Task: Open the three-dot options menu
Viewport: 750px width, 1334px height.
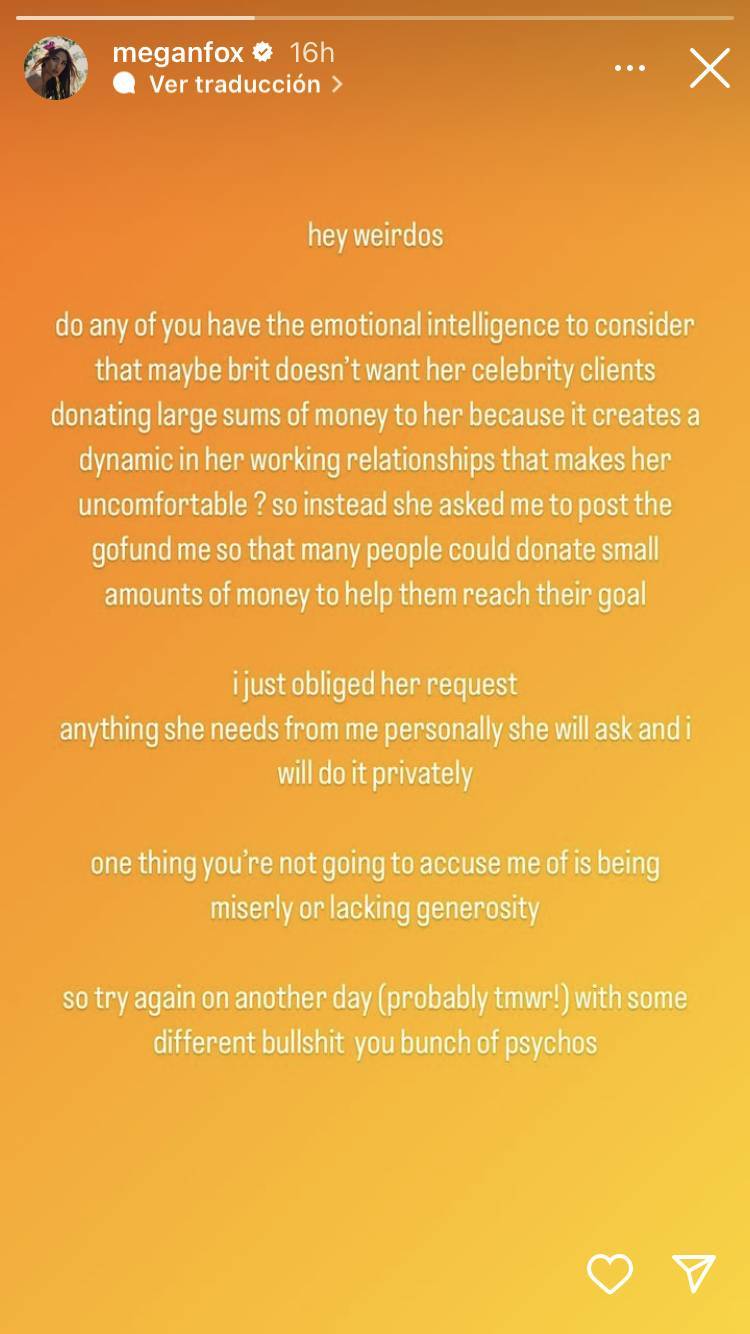Action: pos(629,68)
